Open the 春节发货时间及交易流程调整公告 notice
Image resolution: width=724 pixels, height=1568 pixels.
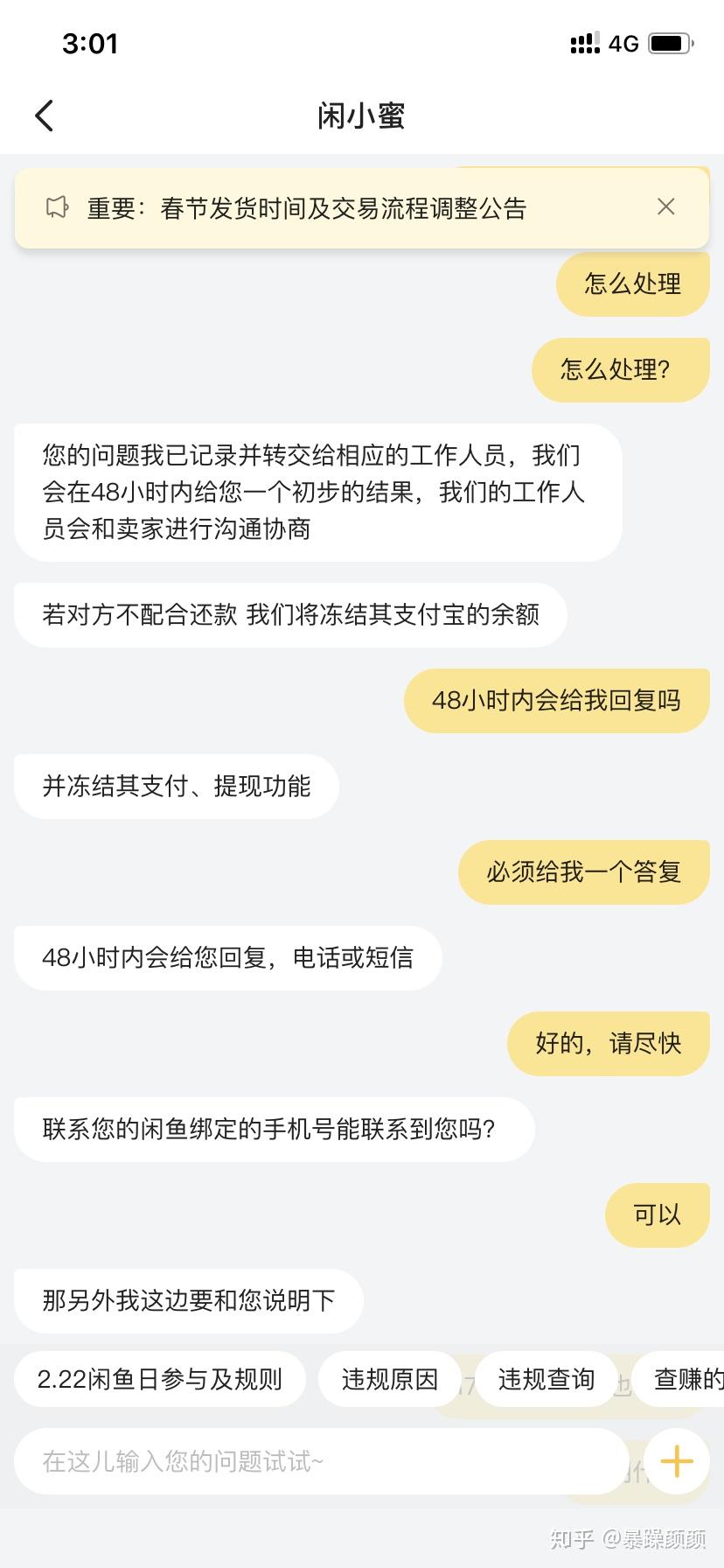pos(306,208)
